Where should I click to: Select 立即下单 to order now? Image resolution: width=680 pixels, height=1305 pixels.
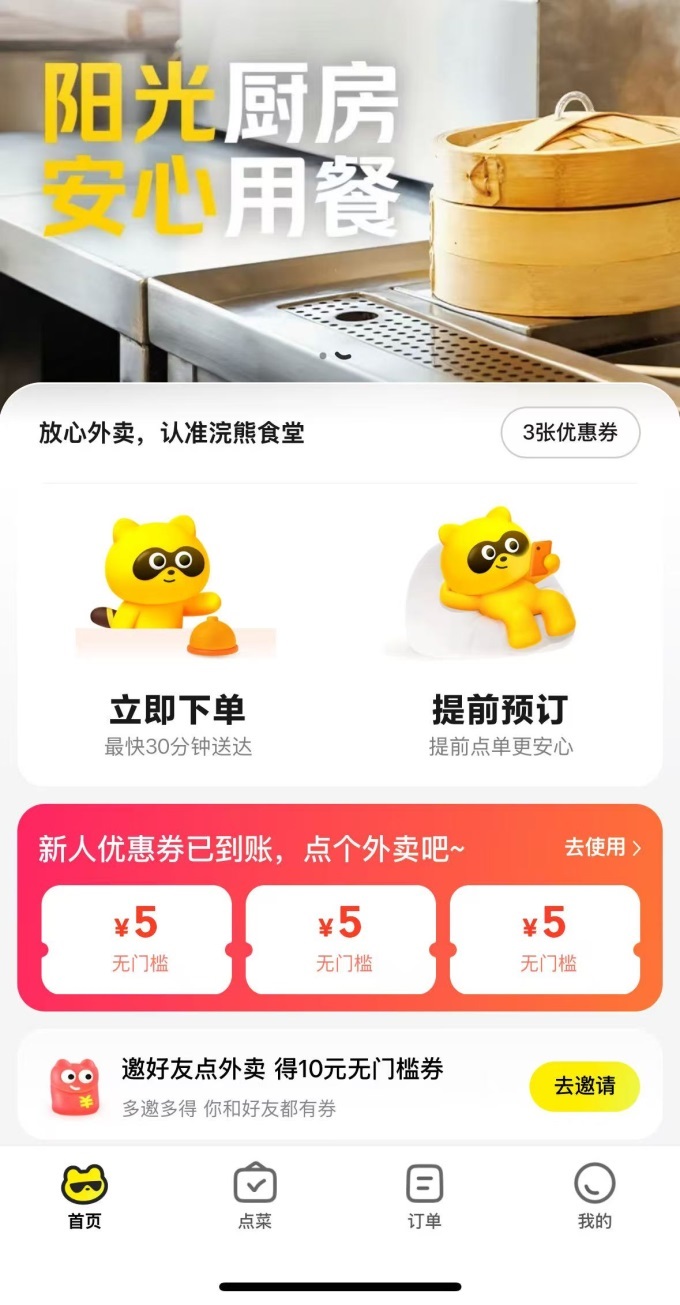coord(177,640)
